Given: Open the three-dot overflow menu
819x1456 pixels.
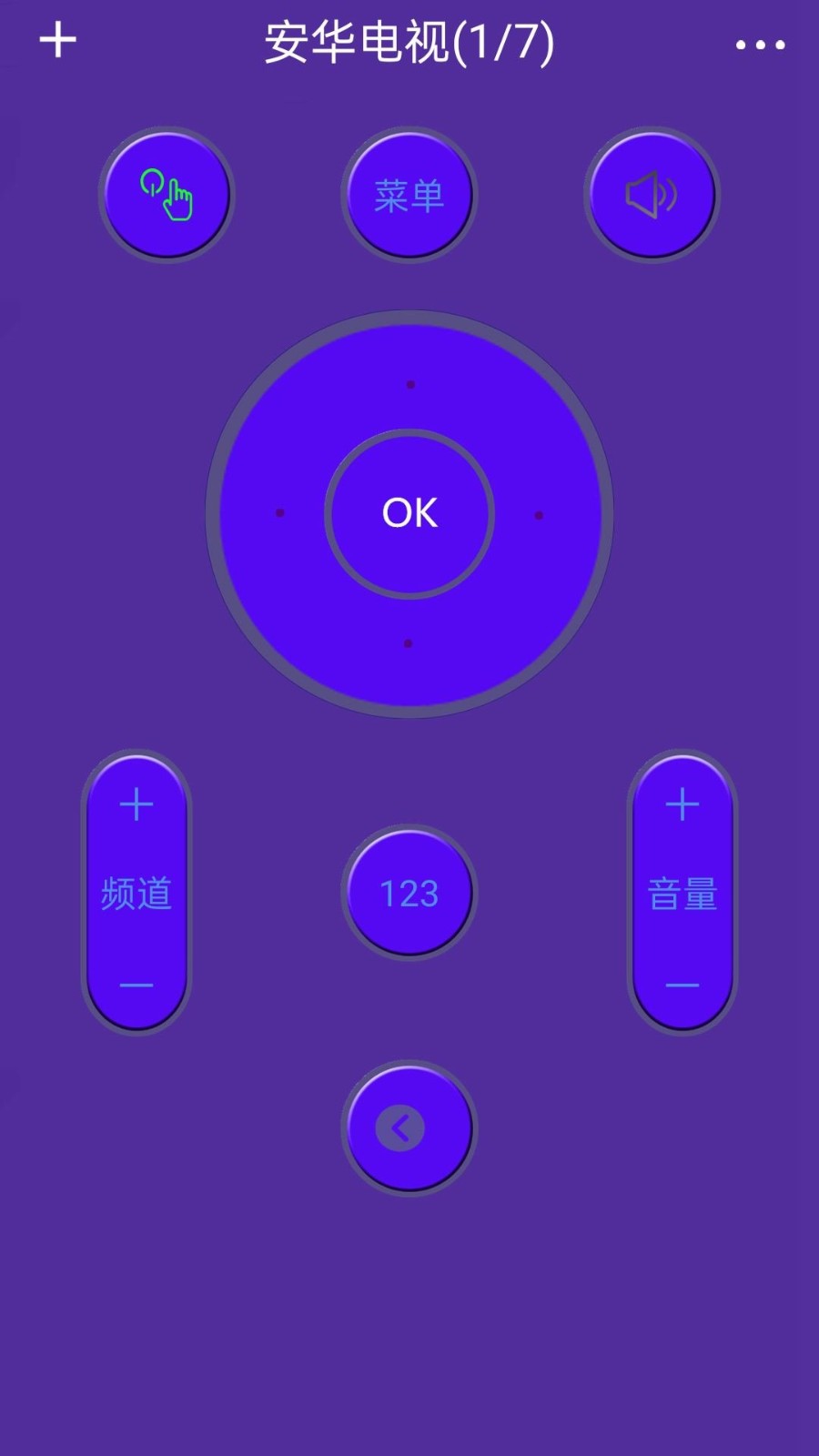Looking at the screenshot, I should (x=760, y=44).
